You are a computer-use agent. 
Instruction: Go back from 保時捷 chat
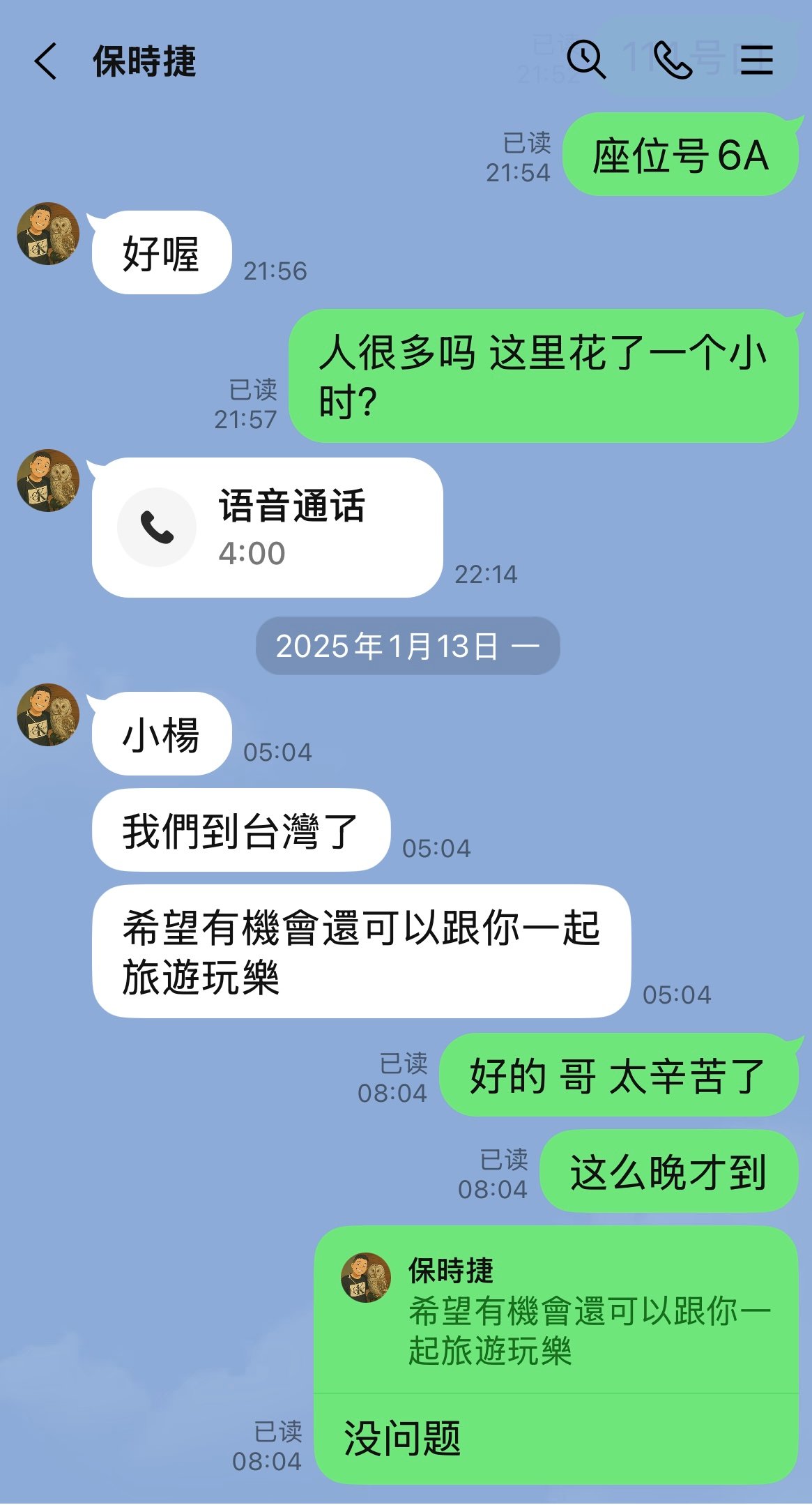(46, 61)
